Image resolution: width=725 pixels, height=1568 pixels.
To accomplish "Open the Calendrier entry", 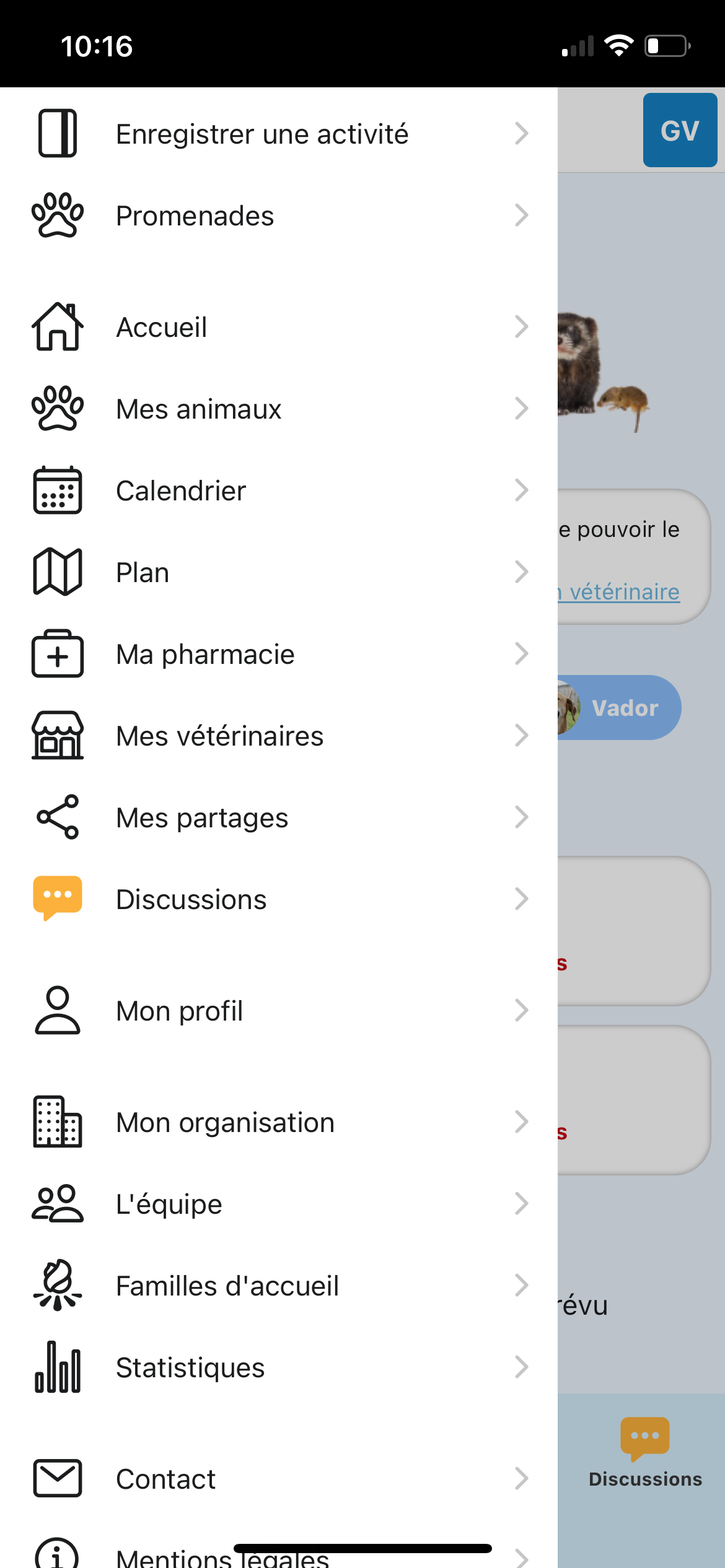I will pos(279,490).
